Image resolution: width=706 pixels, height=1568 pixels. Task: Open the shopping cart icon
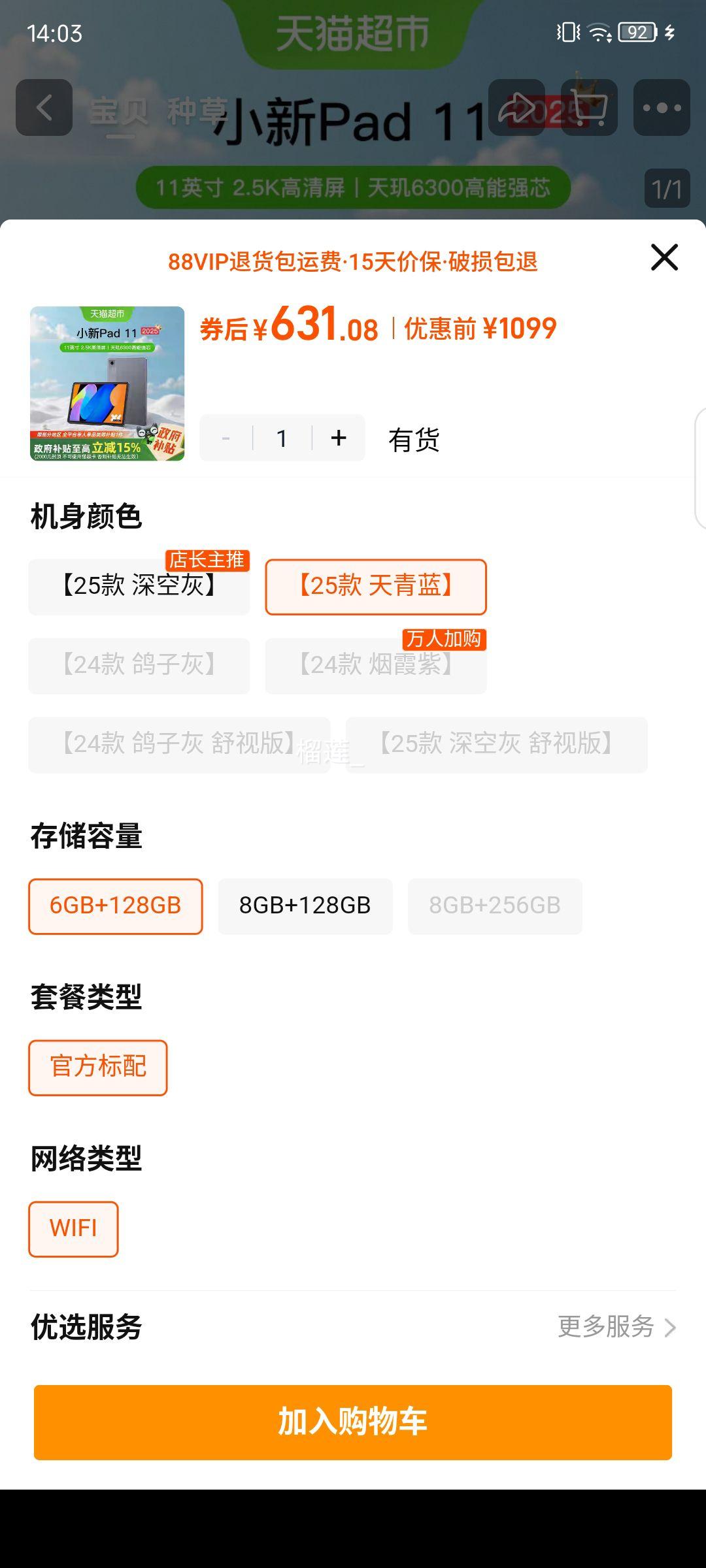[x=588, y=108]
